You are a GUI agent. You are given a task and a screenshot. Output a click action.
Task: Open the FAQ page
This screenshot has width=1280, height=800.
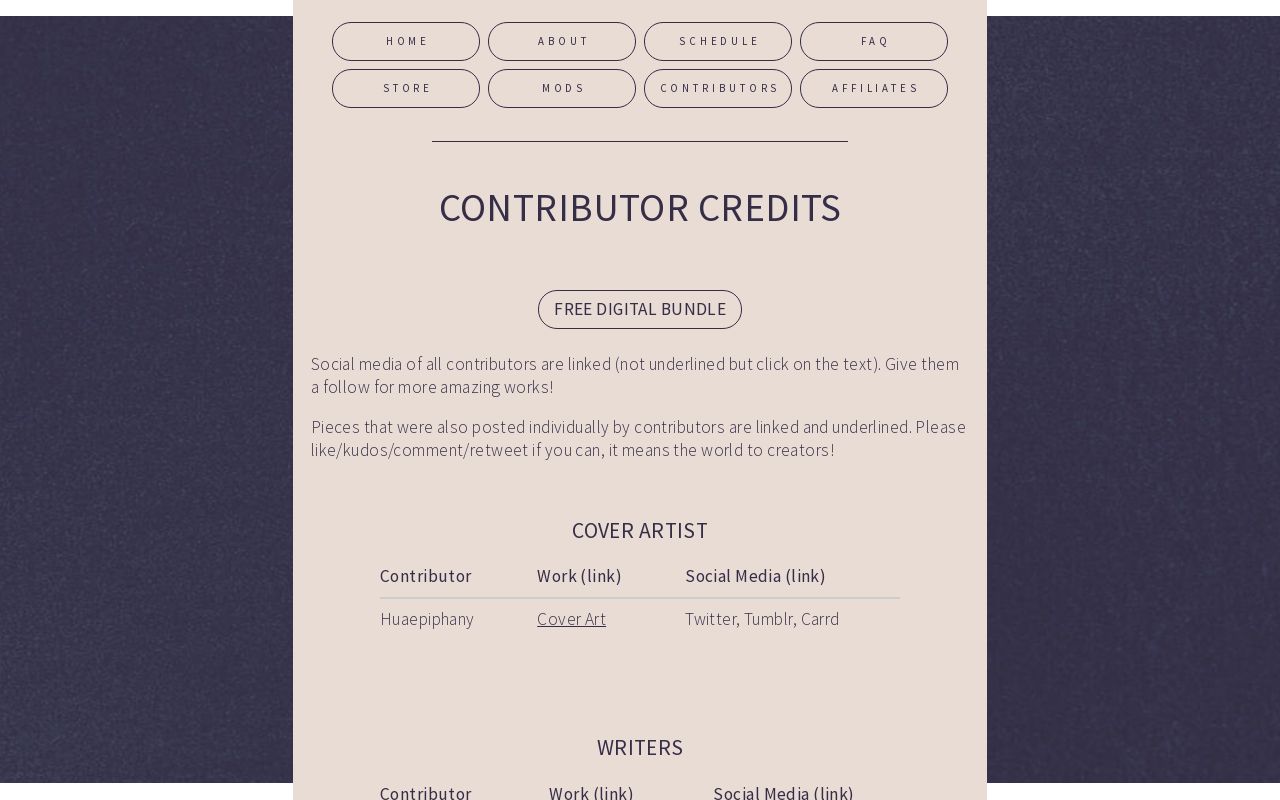(x=874, y=41)
